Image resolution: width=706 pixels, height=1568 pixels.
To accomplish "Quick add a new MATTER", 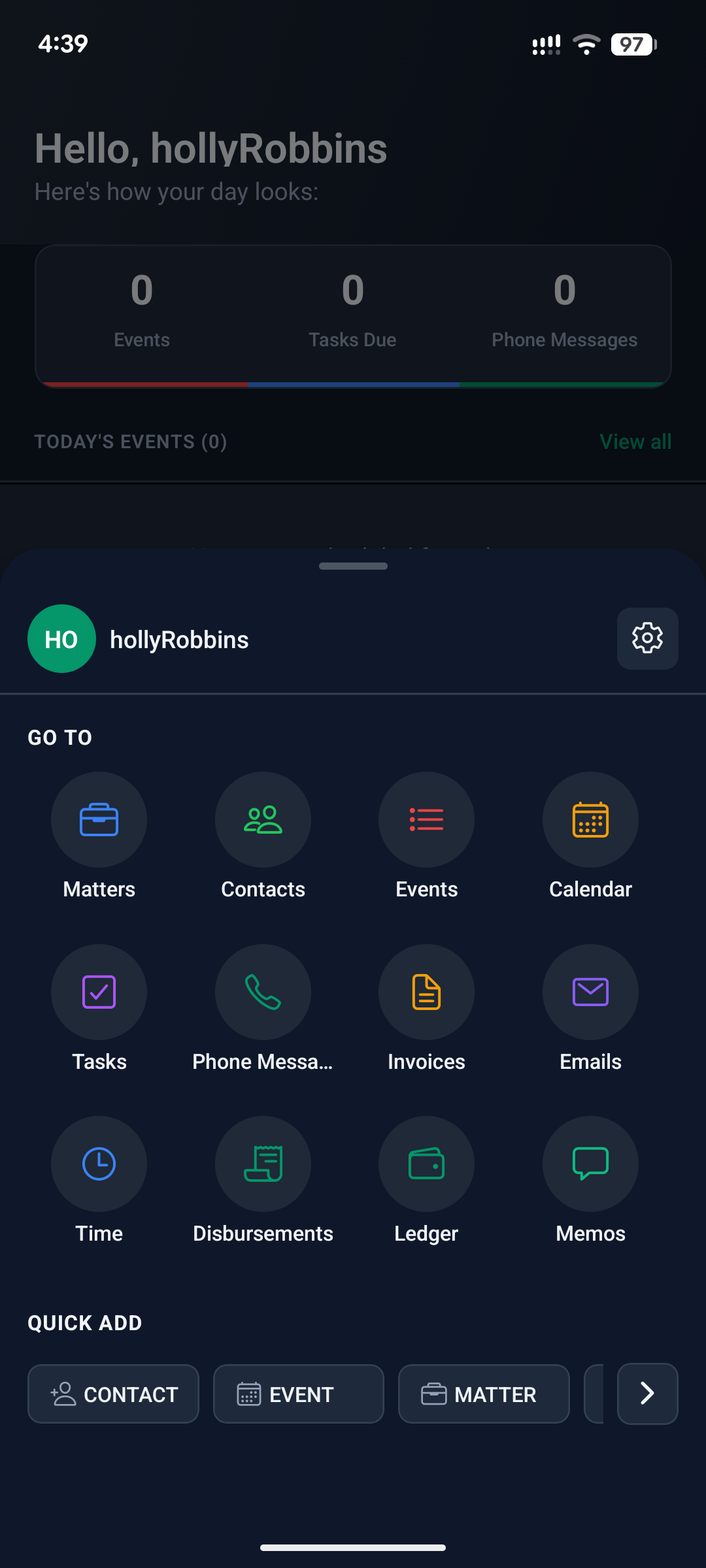I will pos(483,1394).
